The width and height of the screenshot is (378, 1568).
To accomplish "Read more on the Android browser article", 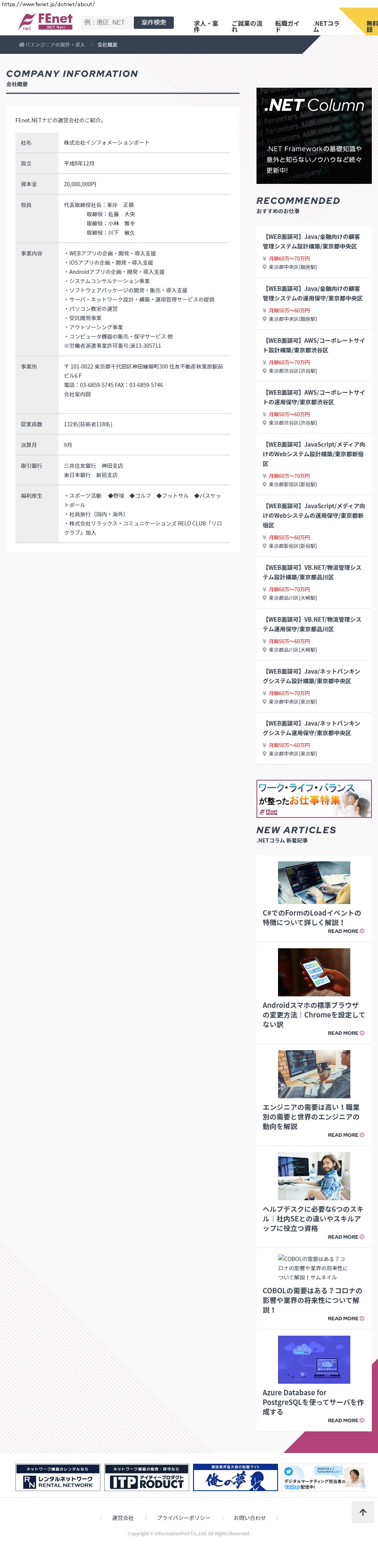I will coord(345,1033).
